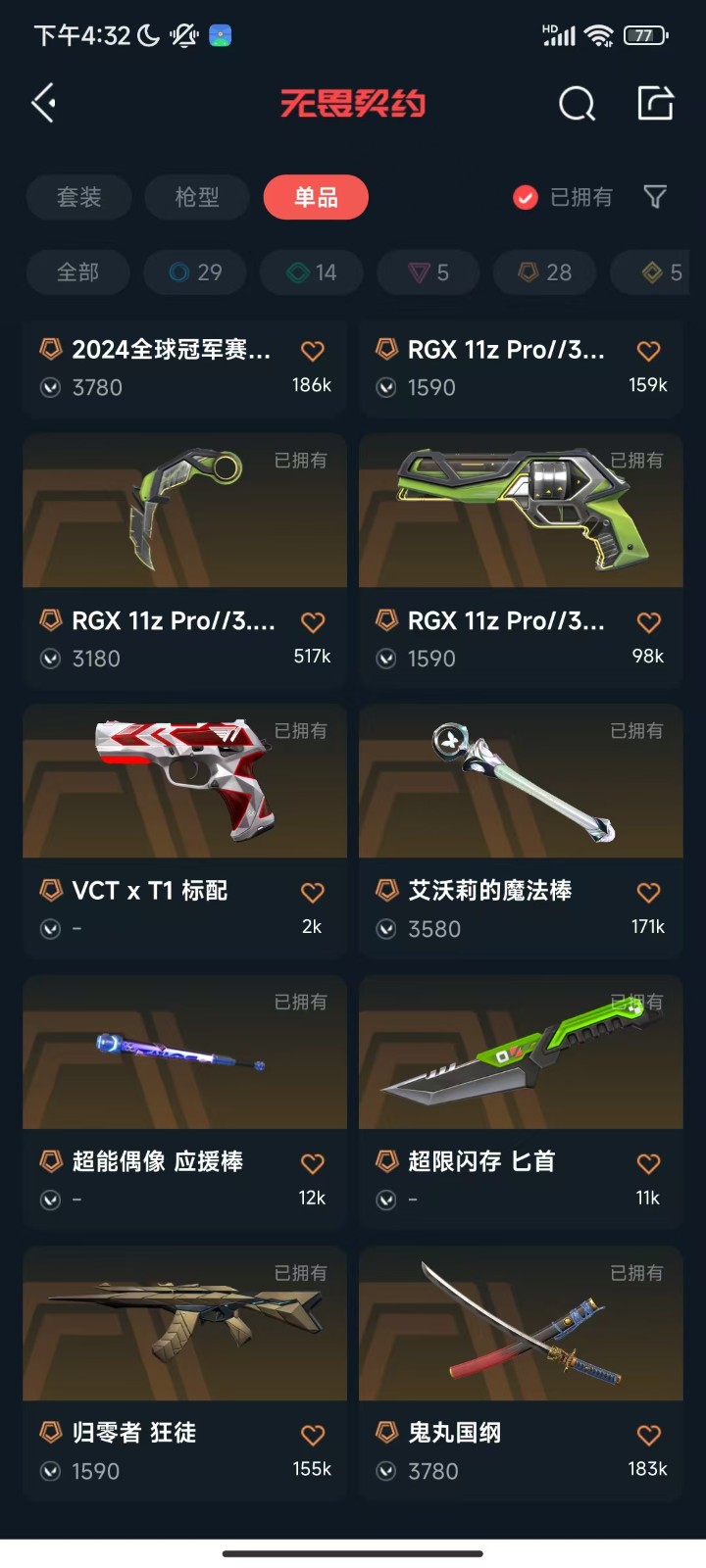Screen dimensions: 706x1568
Task: Favorite the 2024全球冠军赛 item
Action: pyautogui.click(x=313, y=351)
